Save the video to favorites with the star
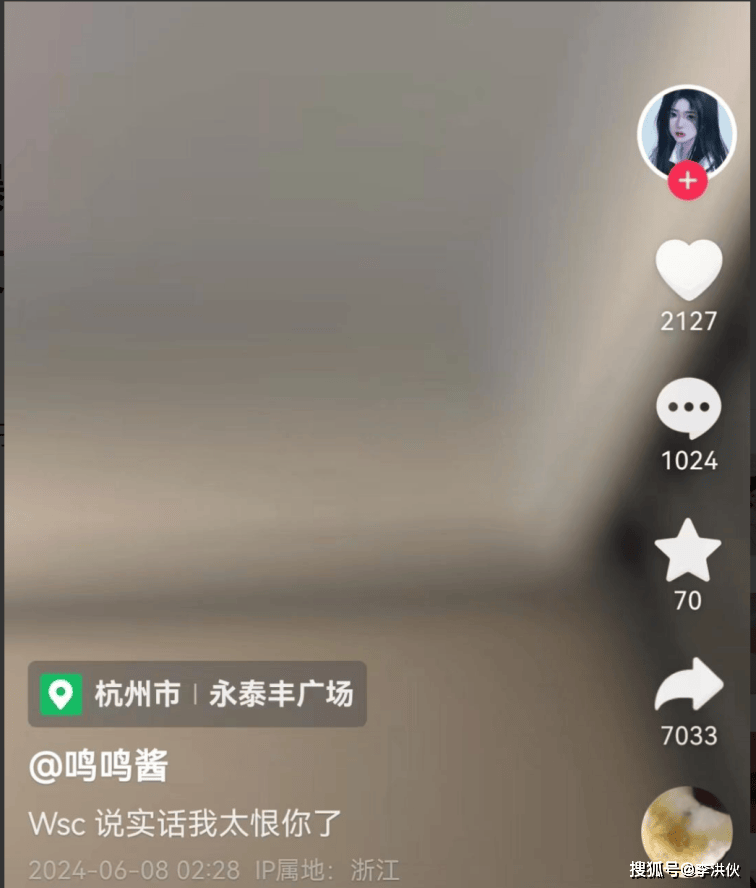Viewport: 756px width, 888px height. point(688,552)
